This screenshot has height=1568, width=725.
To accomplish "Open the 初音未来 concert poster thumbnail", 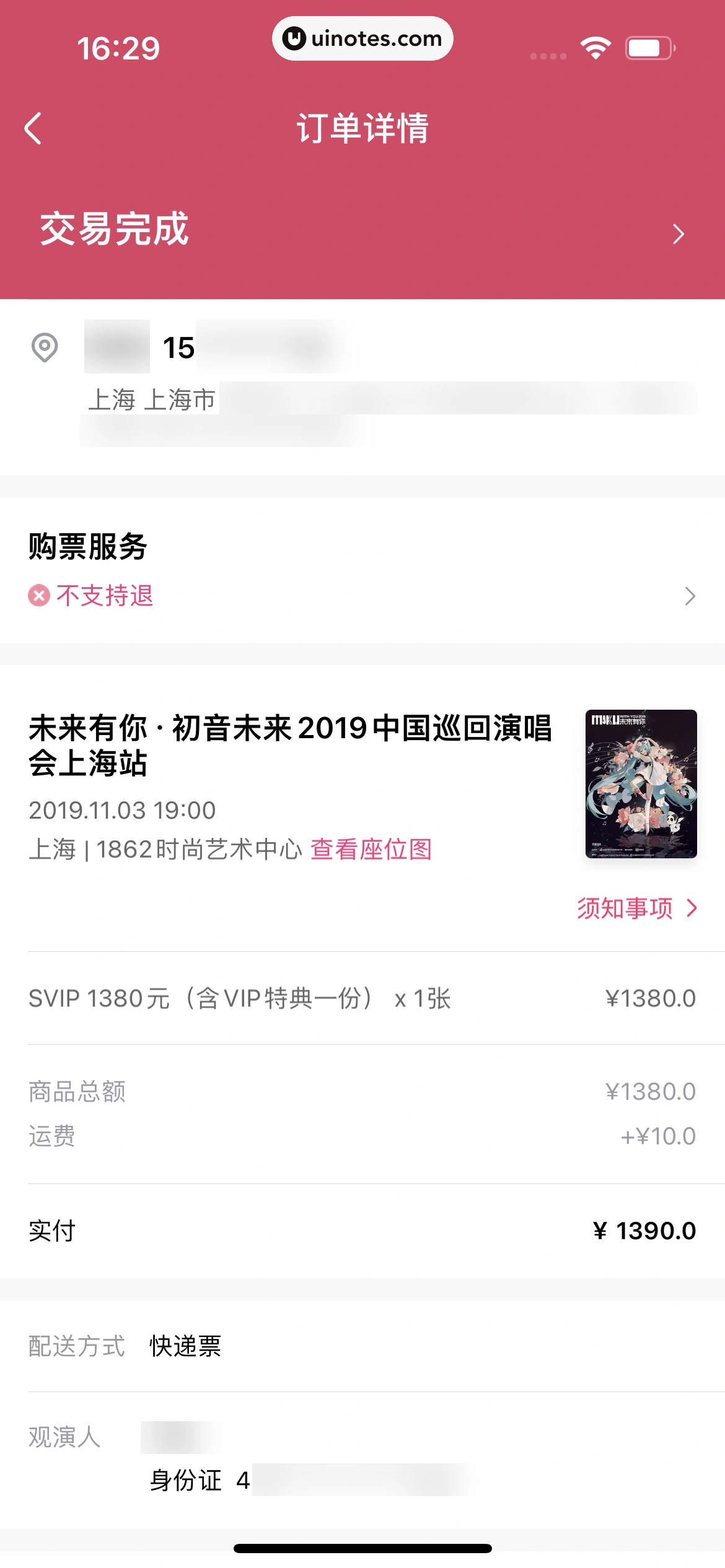I will 641,783.
